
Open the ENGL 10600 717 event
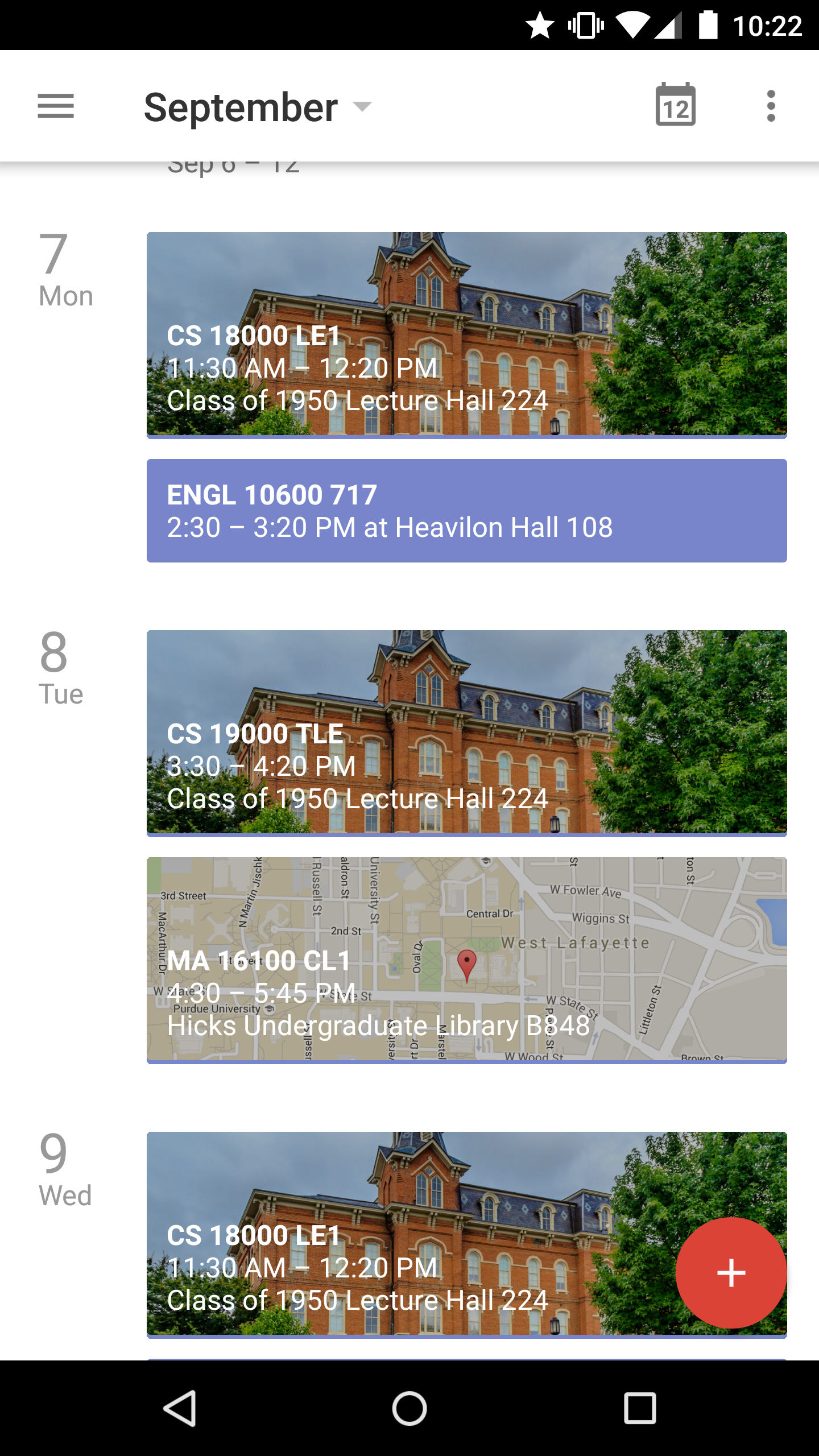tap(466, 510)
